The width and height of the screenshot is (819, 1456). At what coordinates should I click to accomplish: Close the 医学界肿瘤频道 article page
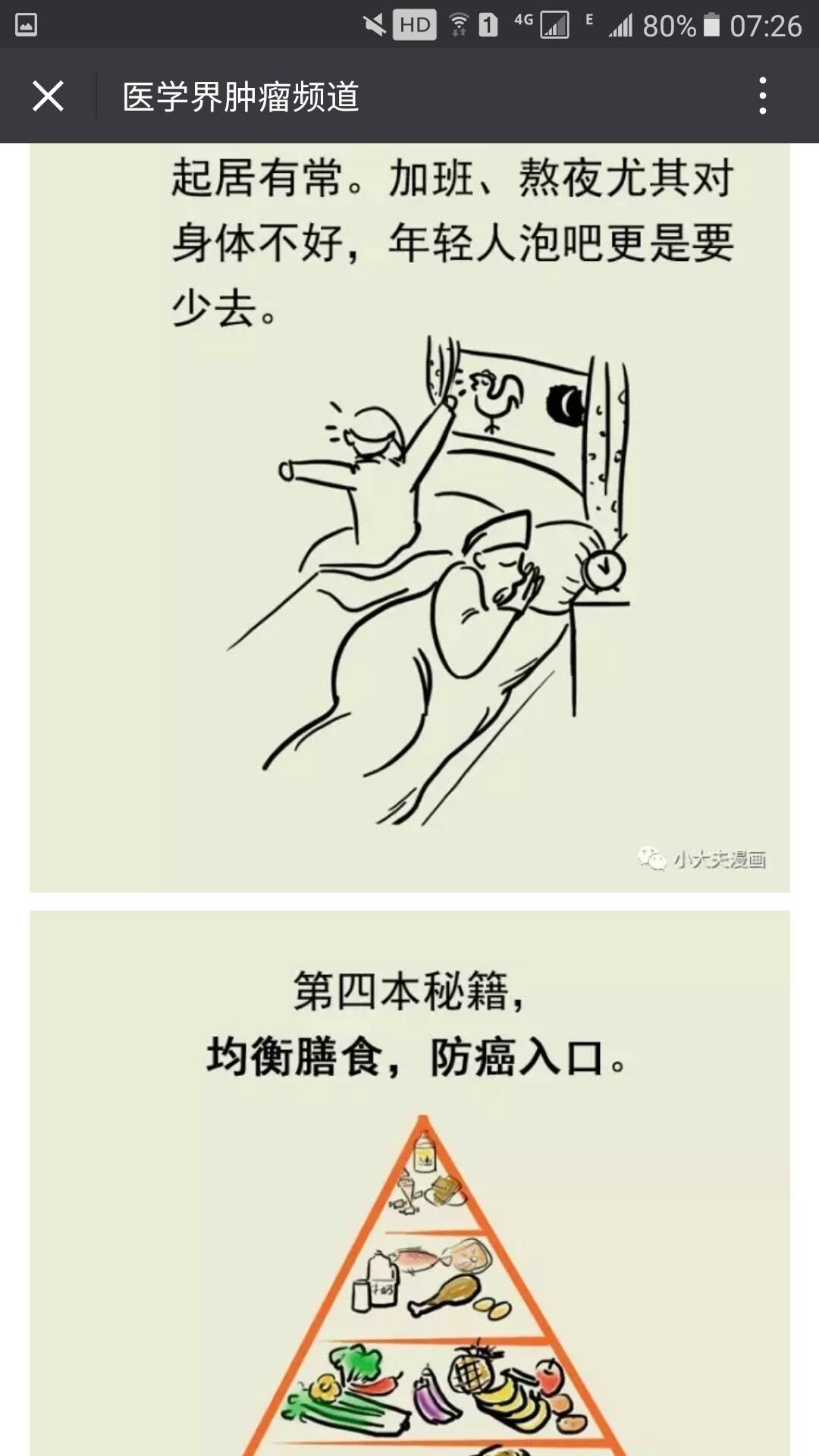[48, 96]
